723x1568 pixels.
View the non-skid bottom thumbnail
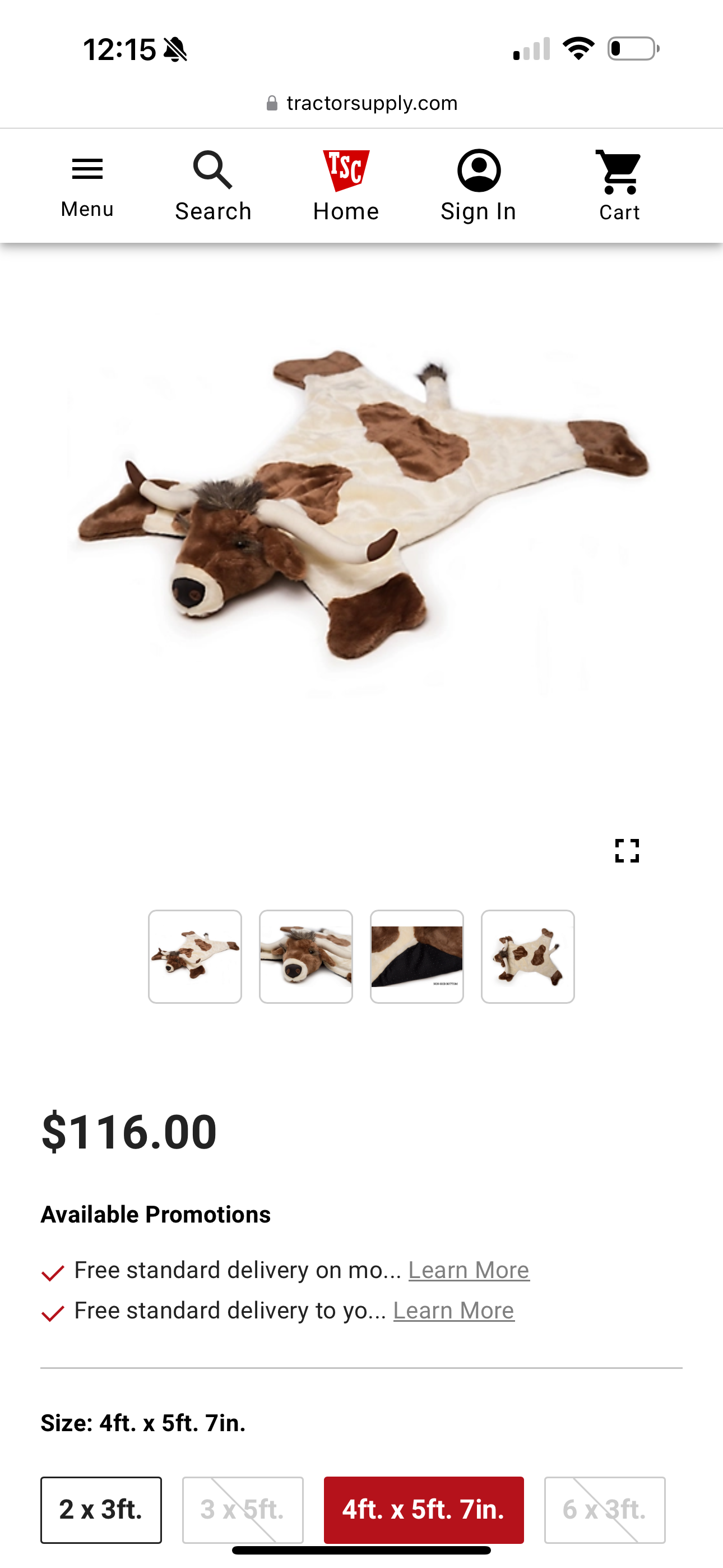417,956
